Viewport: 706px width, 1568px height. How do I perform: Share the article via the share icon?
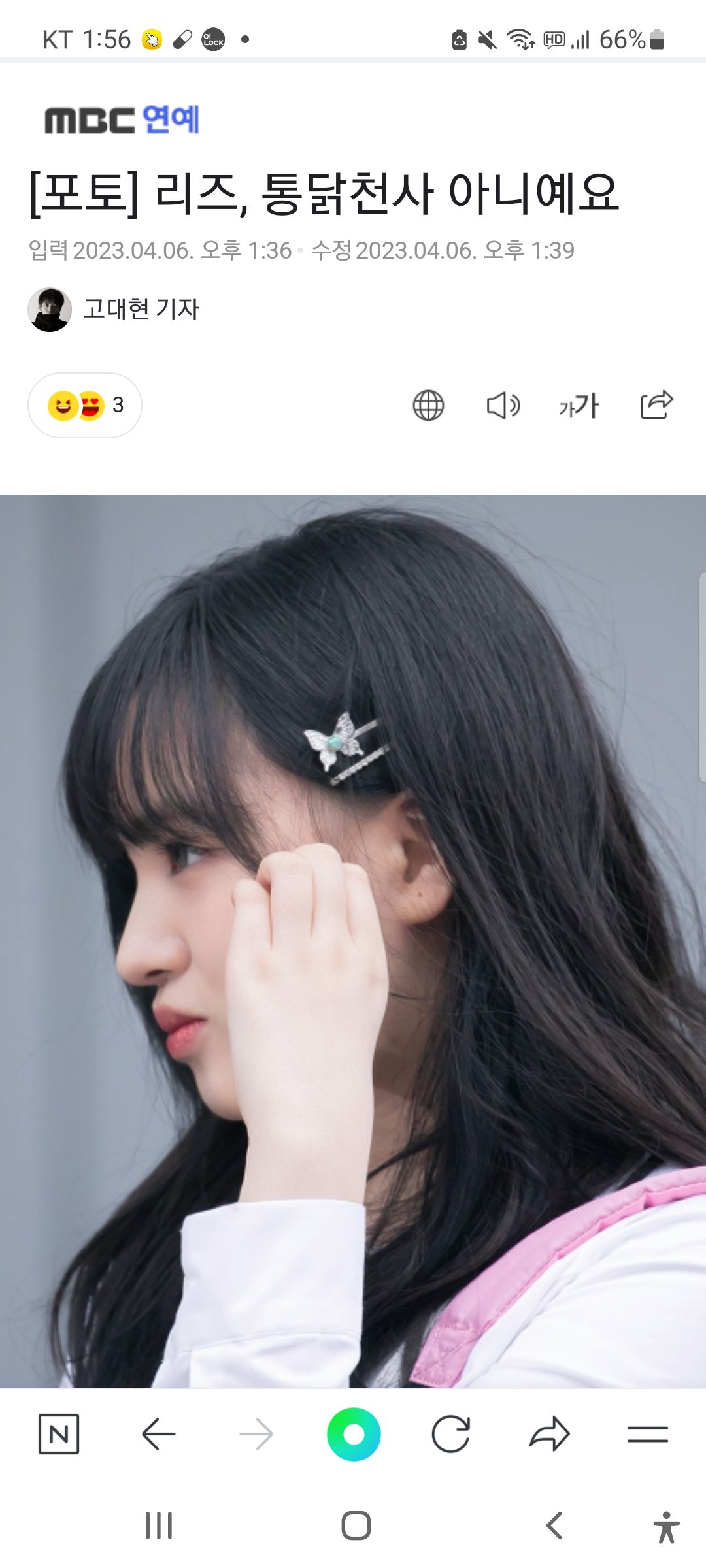tap(656, 404)
